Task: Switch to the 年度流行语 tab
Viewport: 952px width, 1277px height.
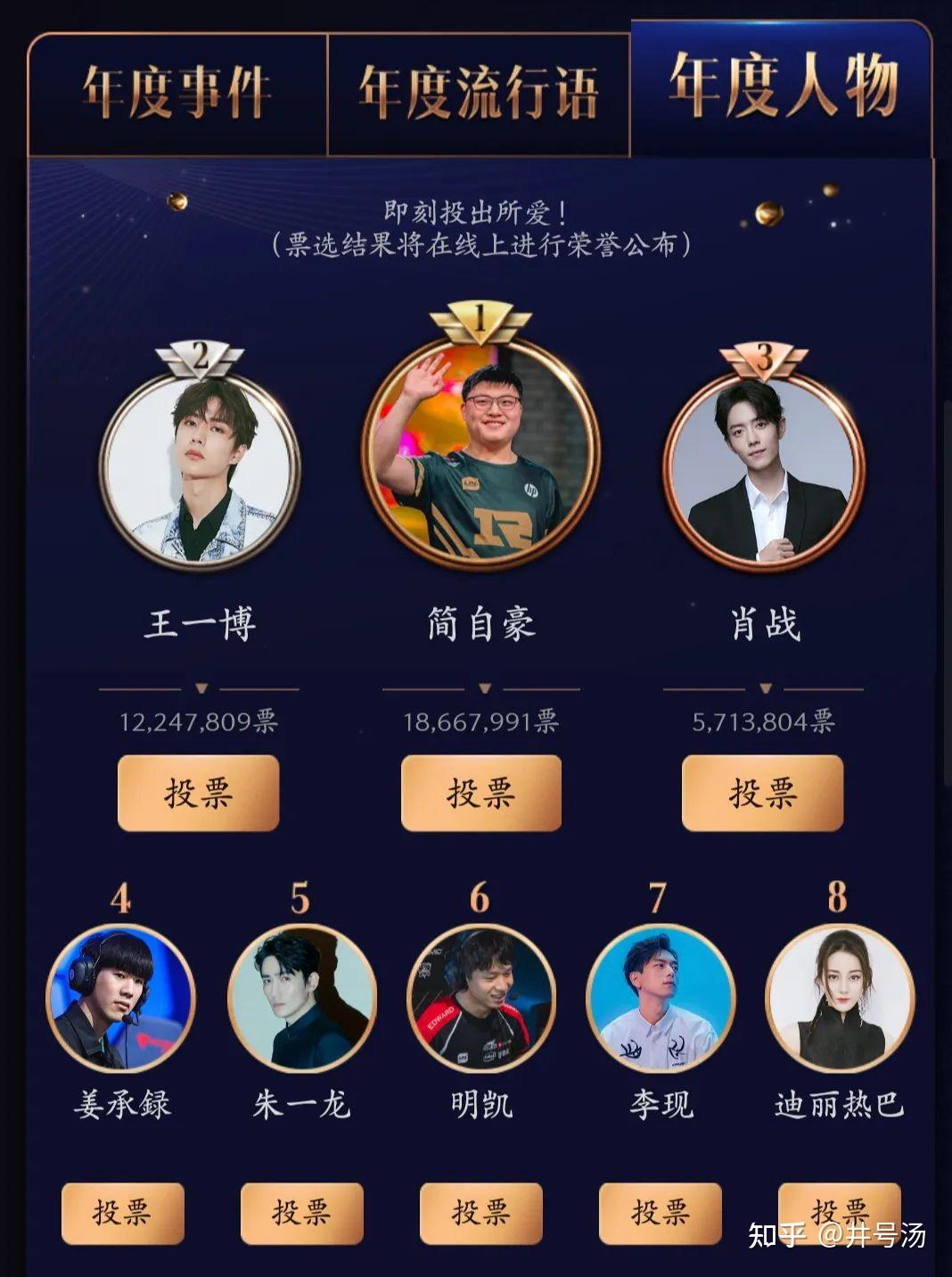Action: (x=478, y=94)
